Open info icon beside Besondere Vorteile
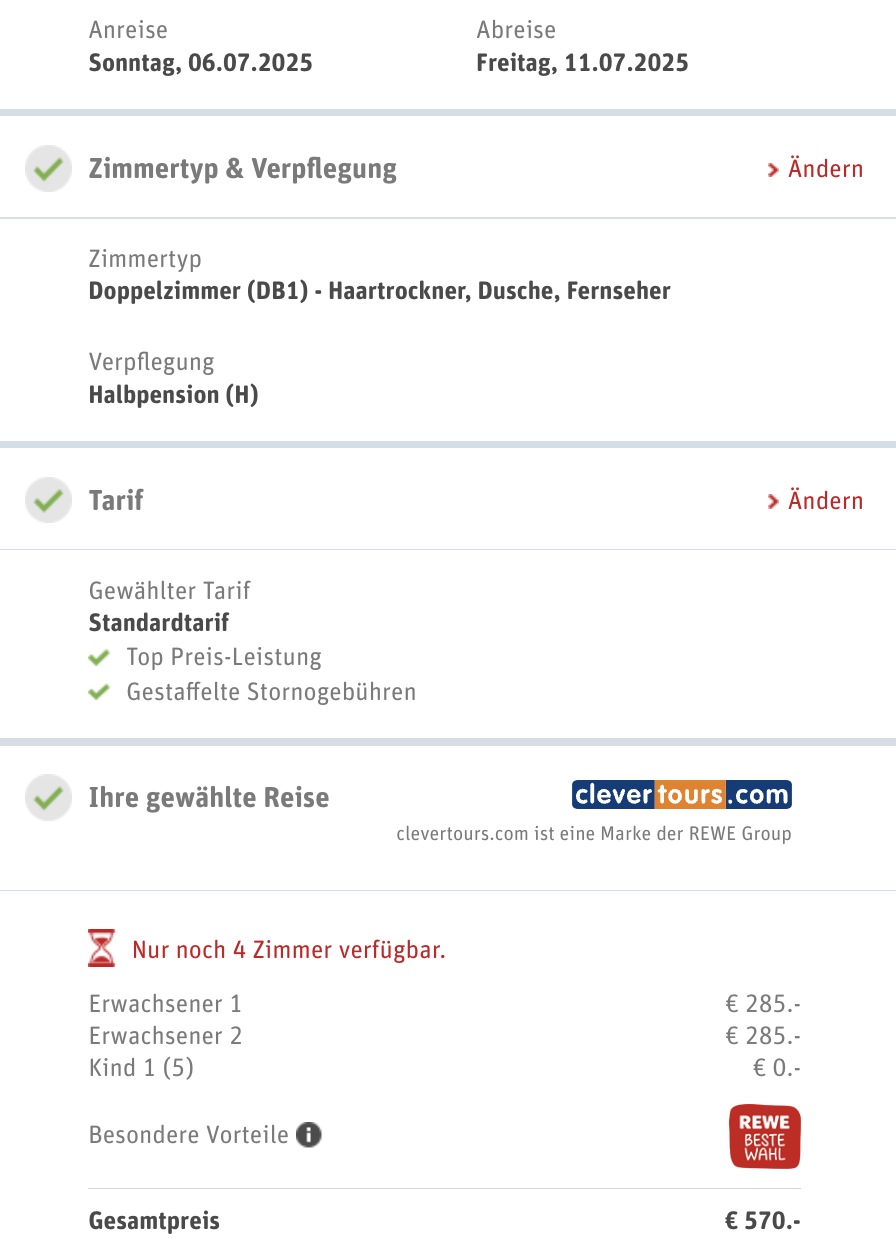This screenshot has width=896, height=1248. 309,1135
